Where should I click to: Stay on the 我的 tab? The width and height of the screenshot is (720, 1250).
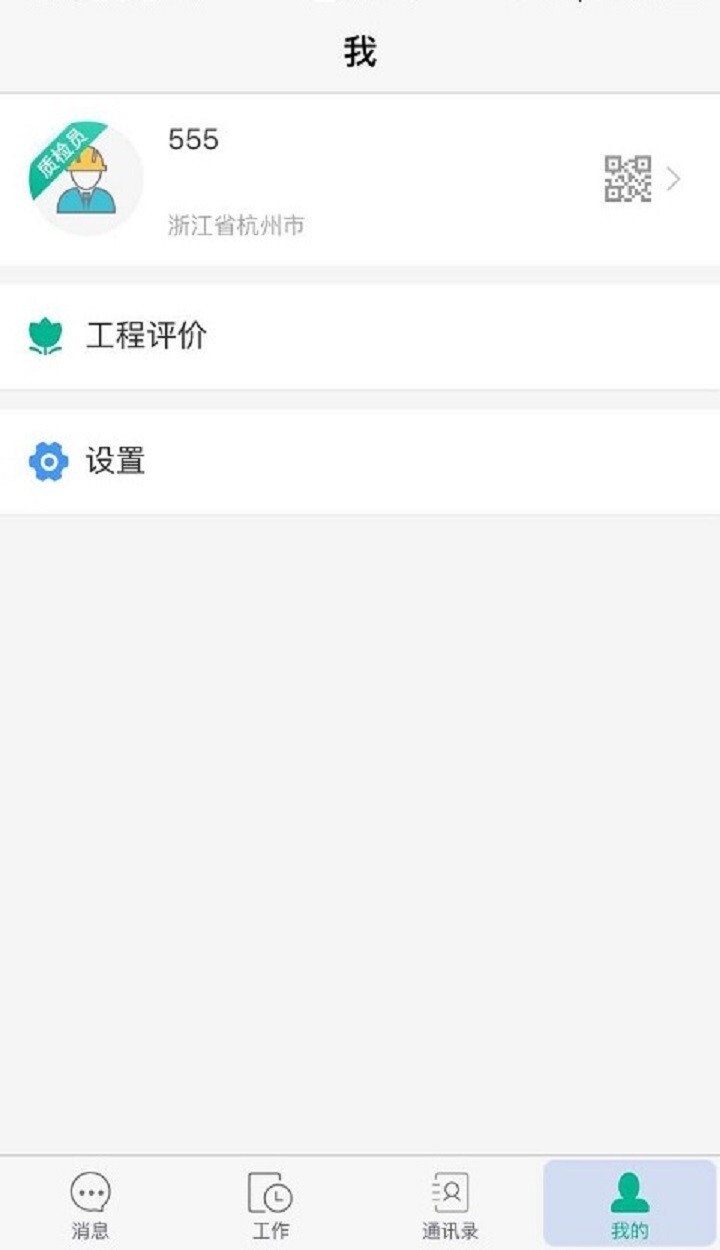(629, 1205)
